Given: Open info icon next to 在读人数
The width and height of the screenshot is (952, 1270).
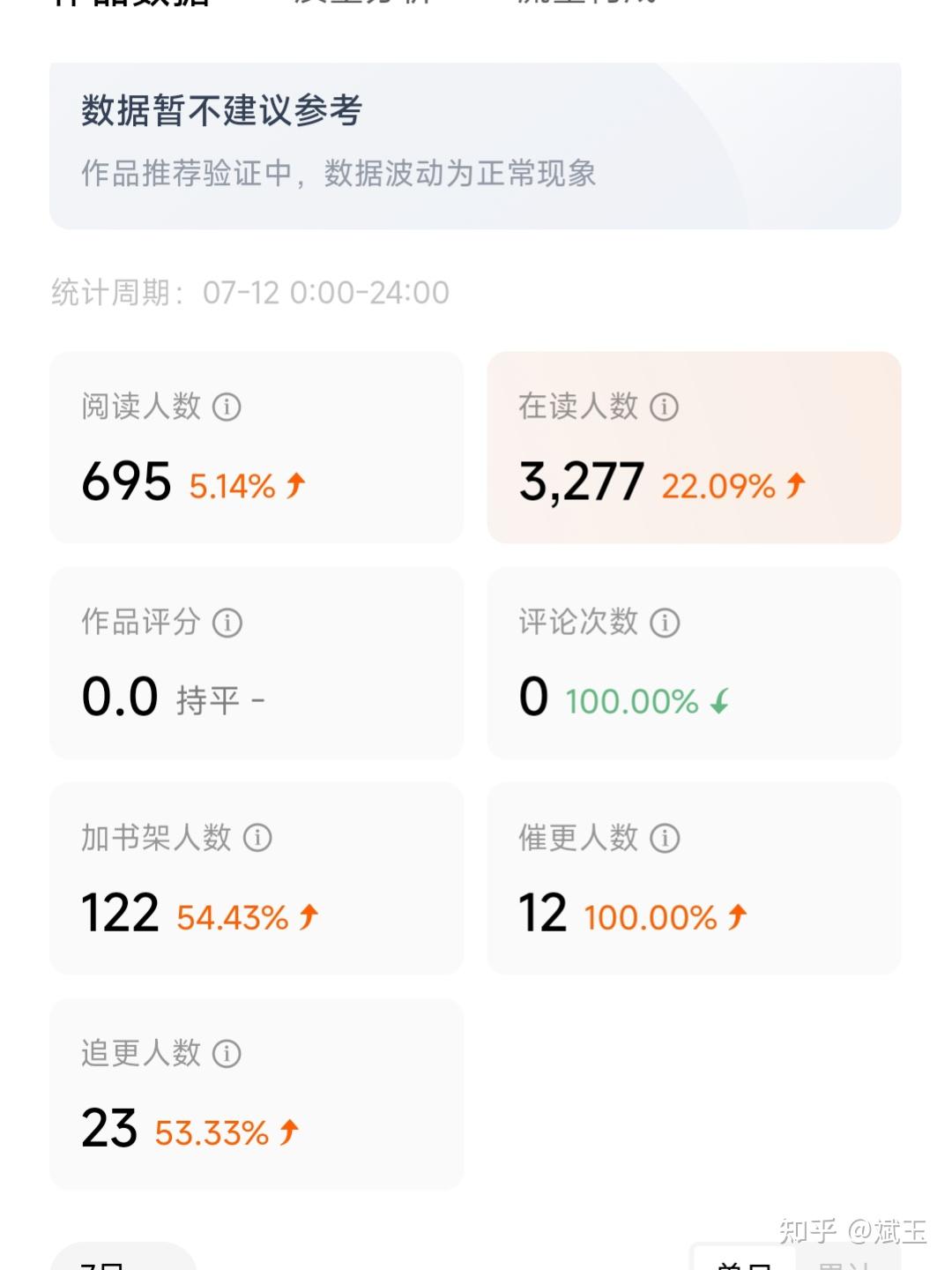Looking at the screenshot, I should coord(665,407).
